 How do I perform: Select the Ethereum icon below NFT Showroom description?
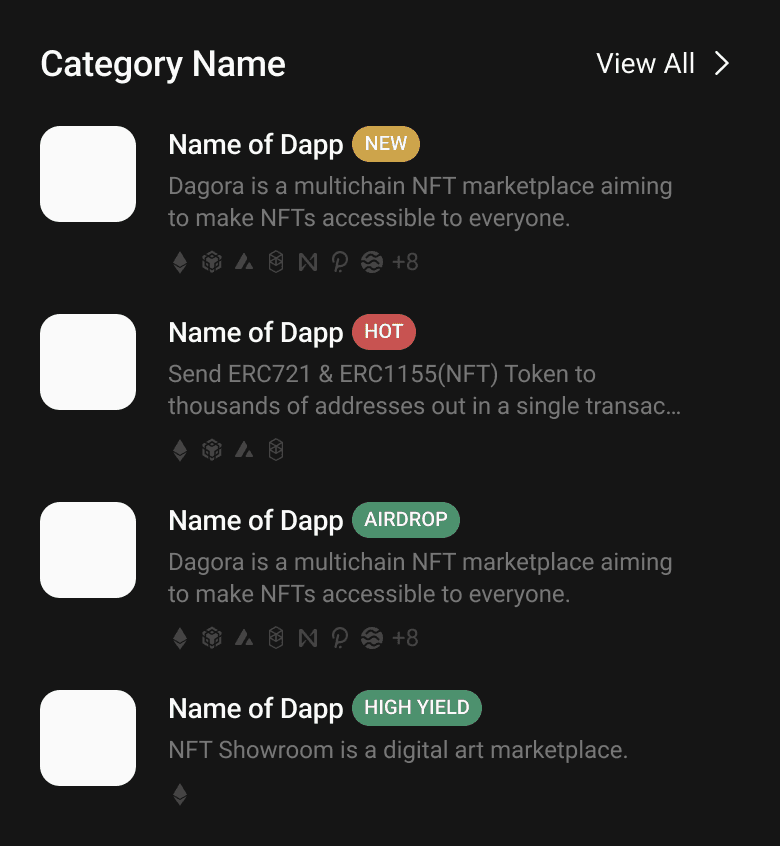coord(180,793)
